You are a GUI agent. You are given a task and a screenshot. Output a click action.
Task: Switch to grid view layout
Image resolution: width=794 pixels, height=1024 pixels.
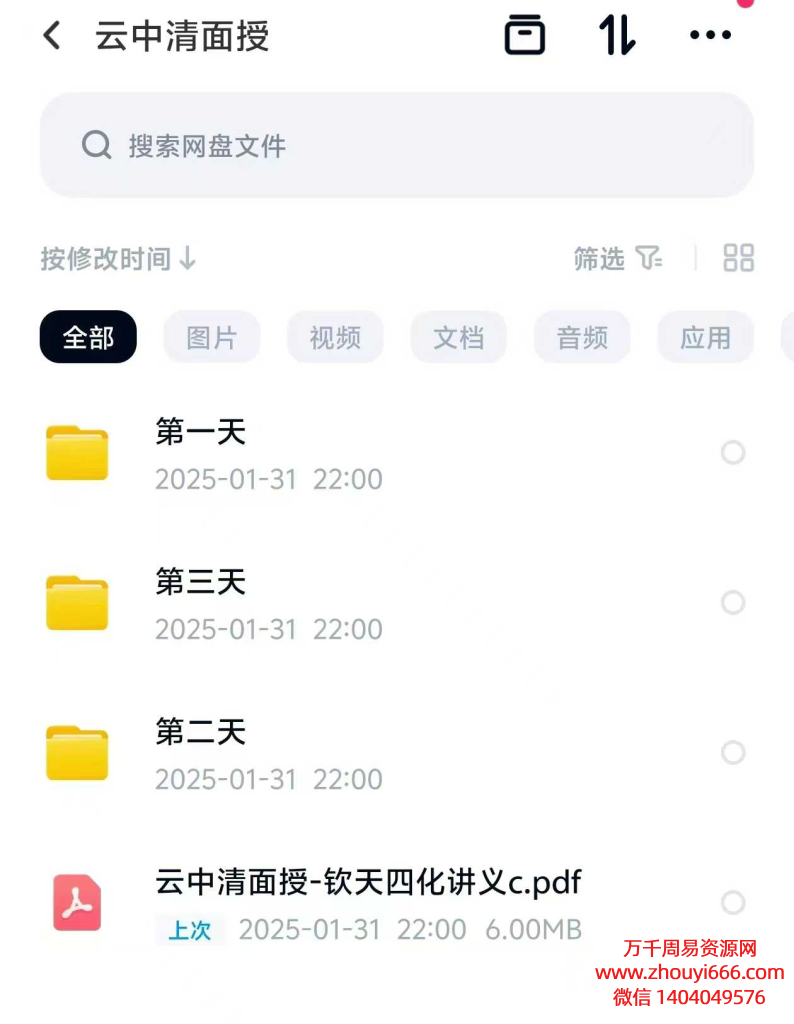[x=739, y=258]
